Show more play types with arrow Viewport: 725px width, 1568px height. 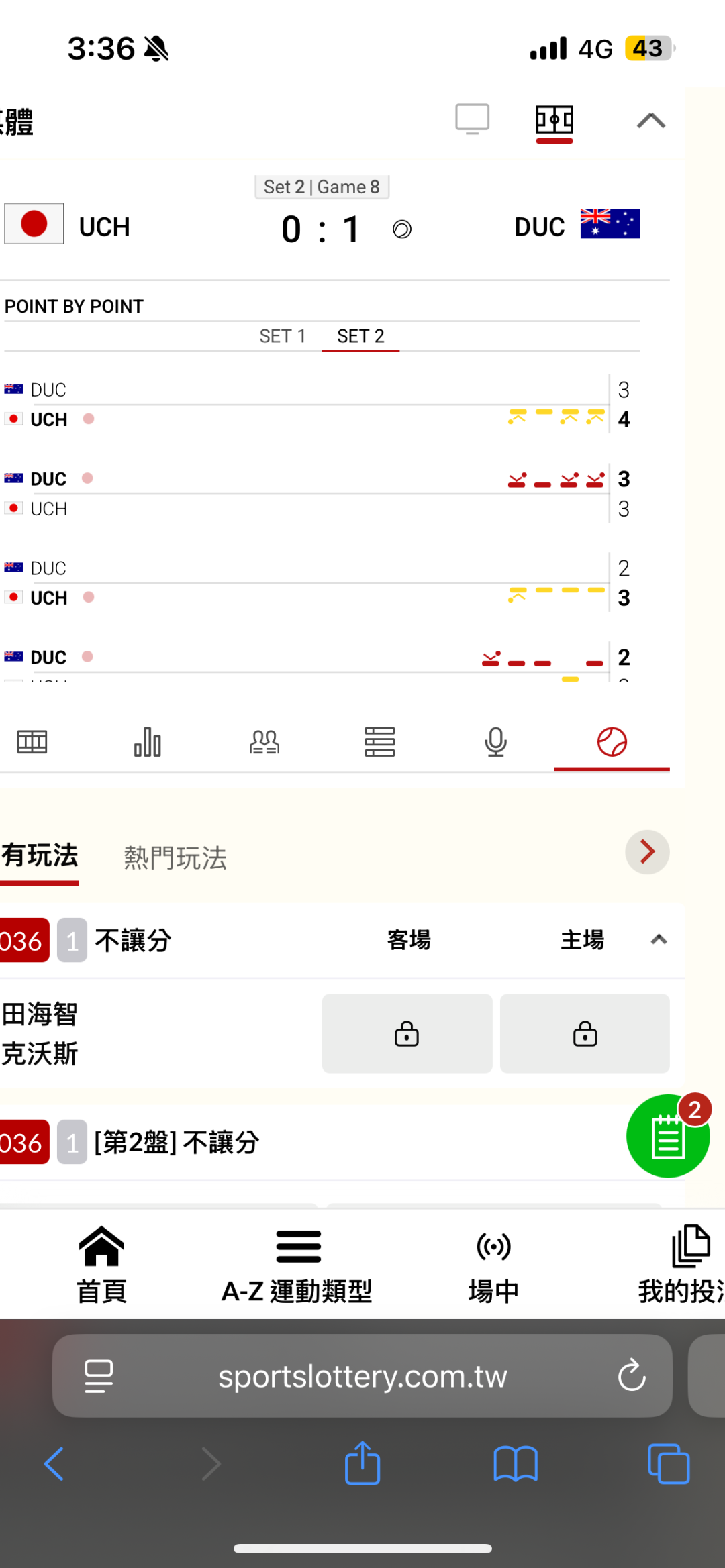pos(647,852)
